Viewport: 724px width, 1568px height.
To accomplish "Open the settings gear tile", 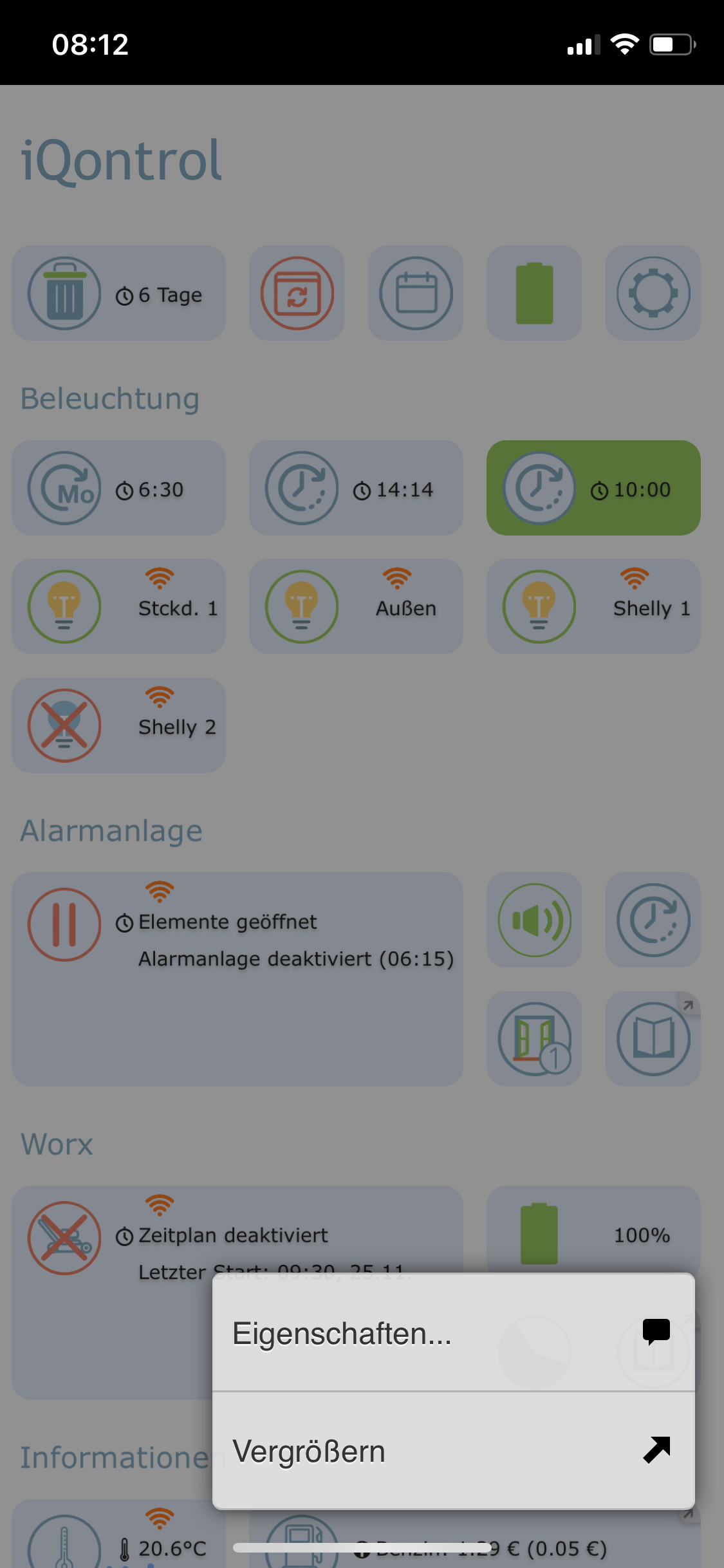I will coord(653,294).
